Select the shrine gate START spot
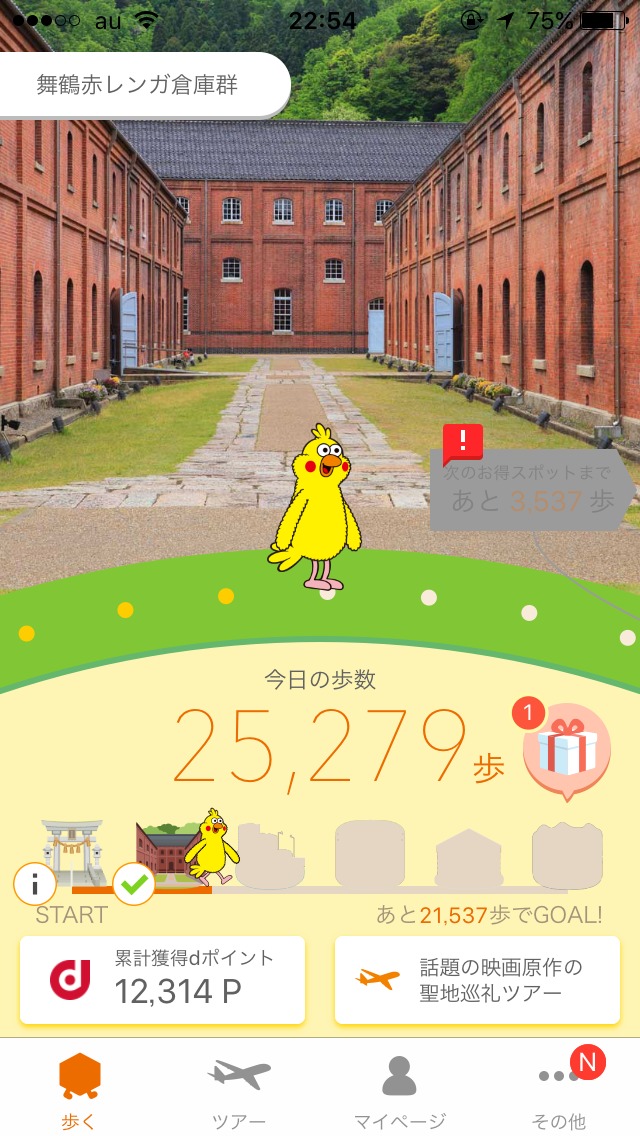This screenshot has height=1136, width=640. click(73, 850)
